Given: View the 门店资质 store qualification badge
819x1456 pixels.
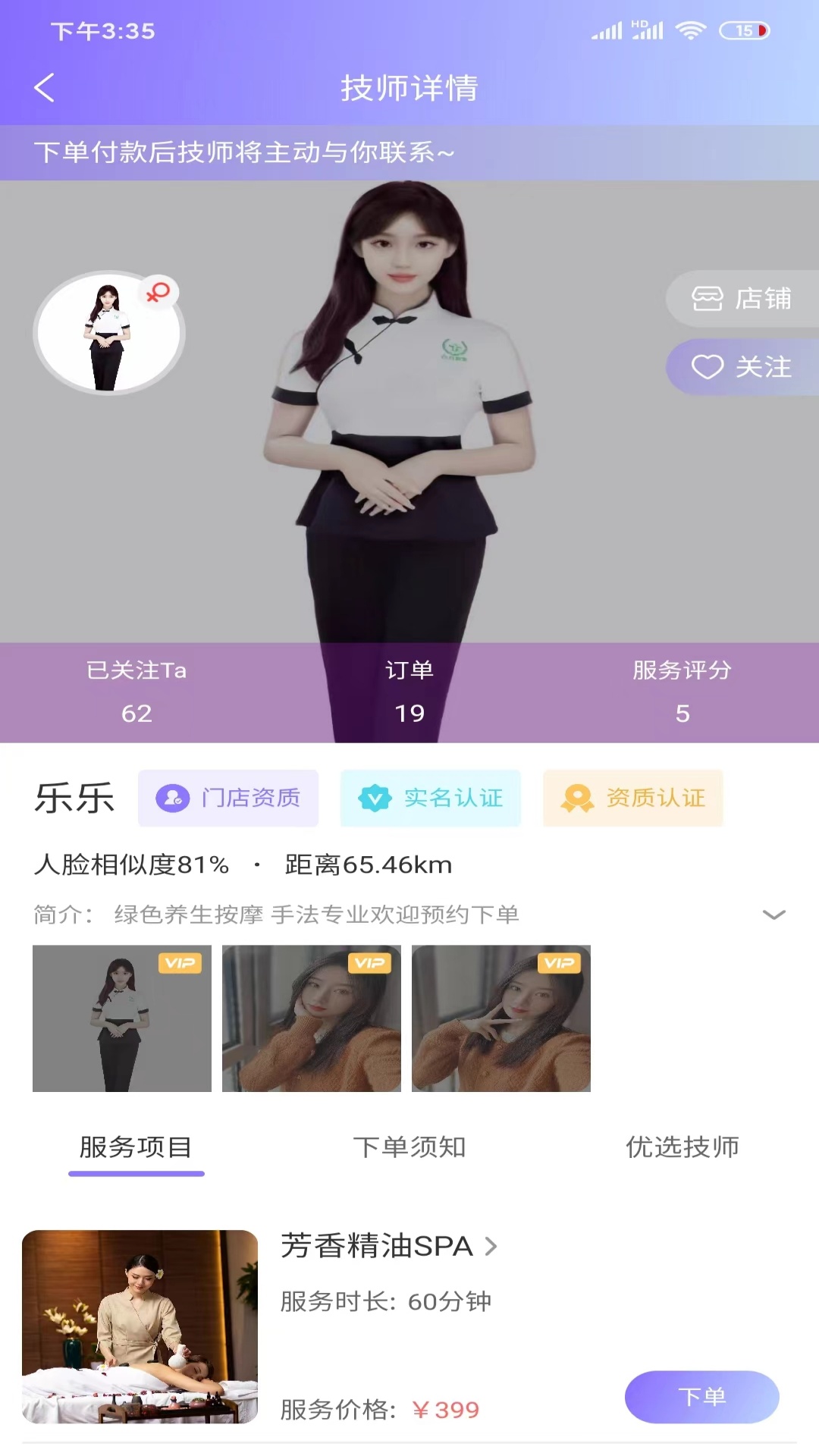Looking at the screenshot, I should pyautogui.click(x=228, y=798).
